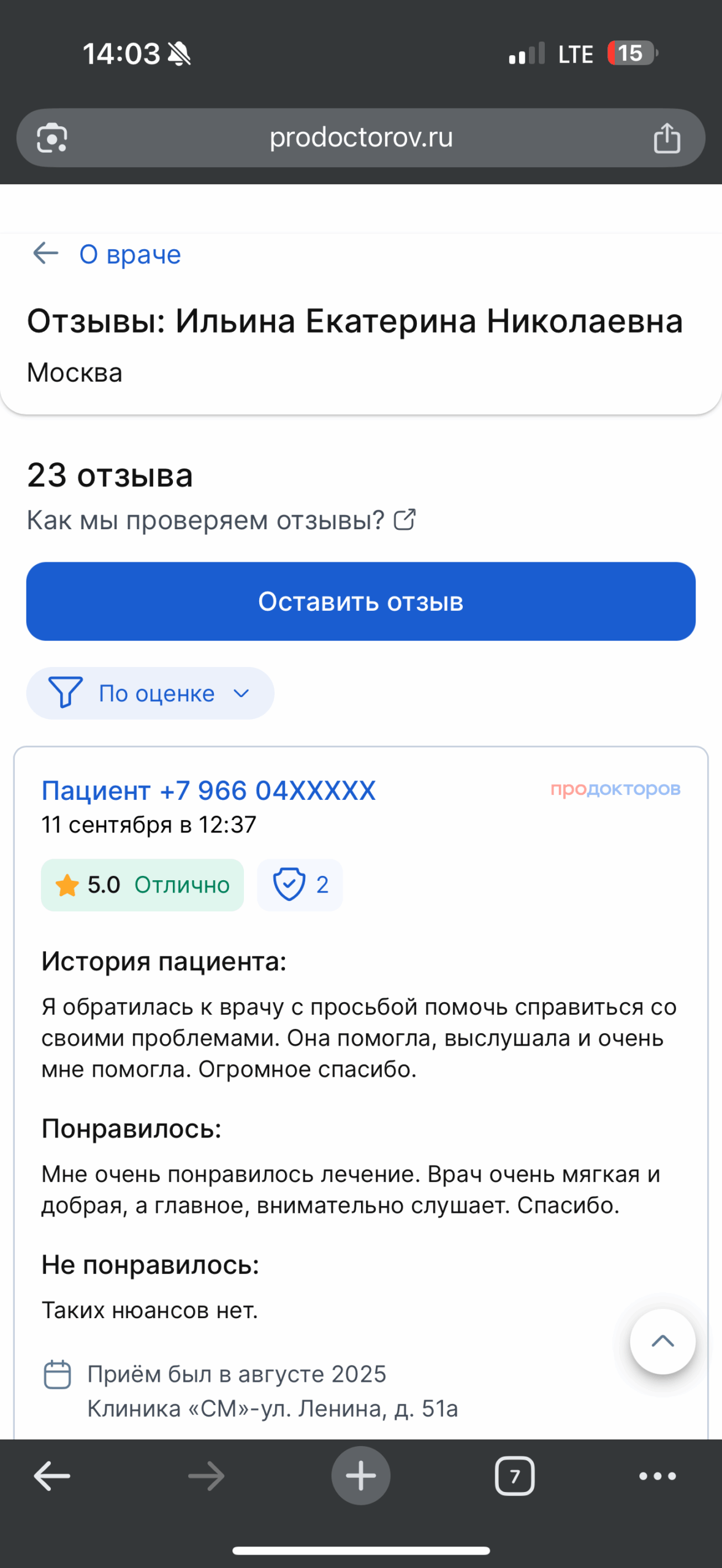Screen dimensions: 722x1568
Task: Expand the "По оценке" filter dropdown
Action: point(150,693)
